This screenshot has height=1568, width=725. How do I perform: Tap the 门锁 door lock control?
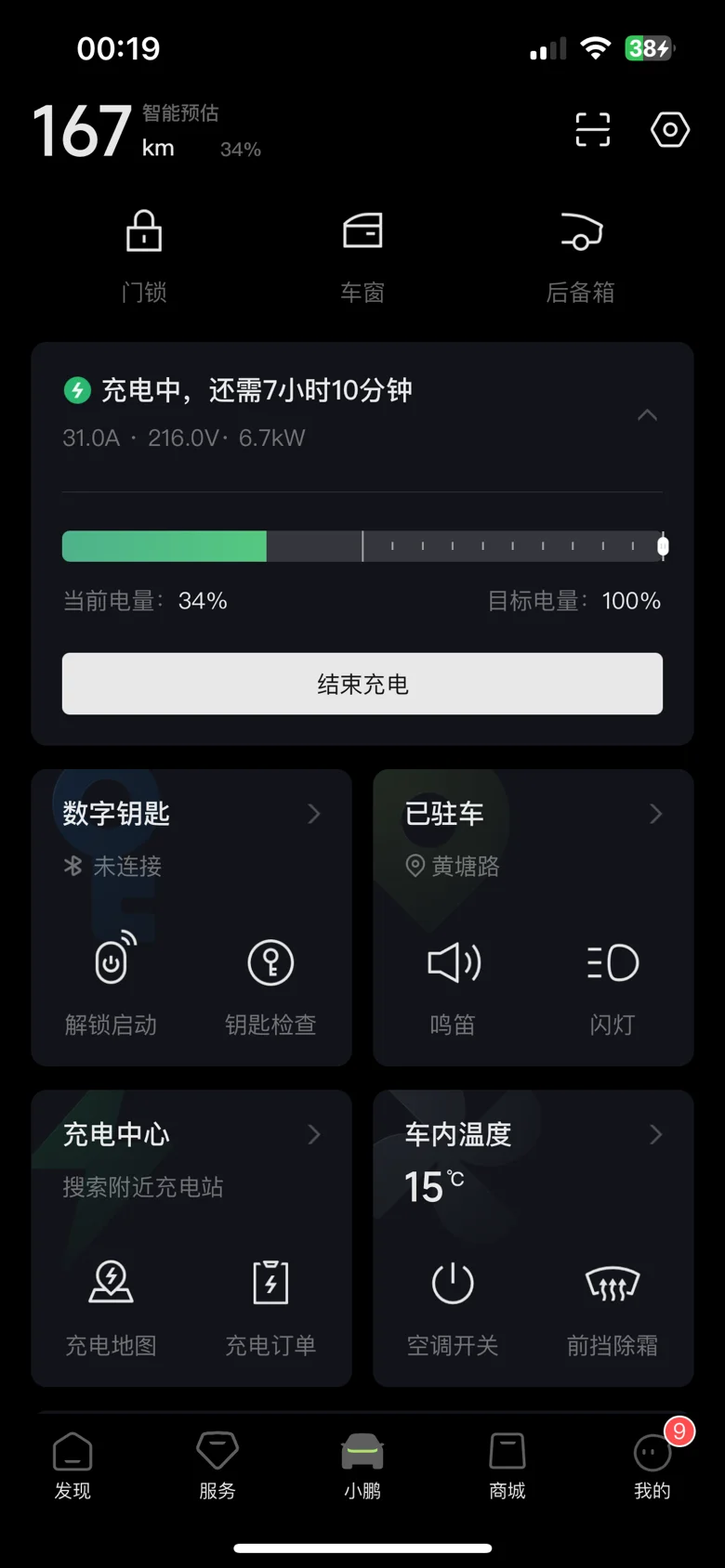(x=144, y=255)
